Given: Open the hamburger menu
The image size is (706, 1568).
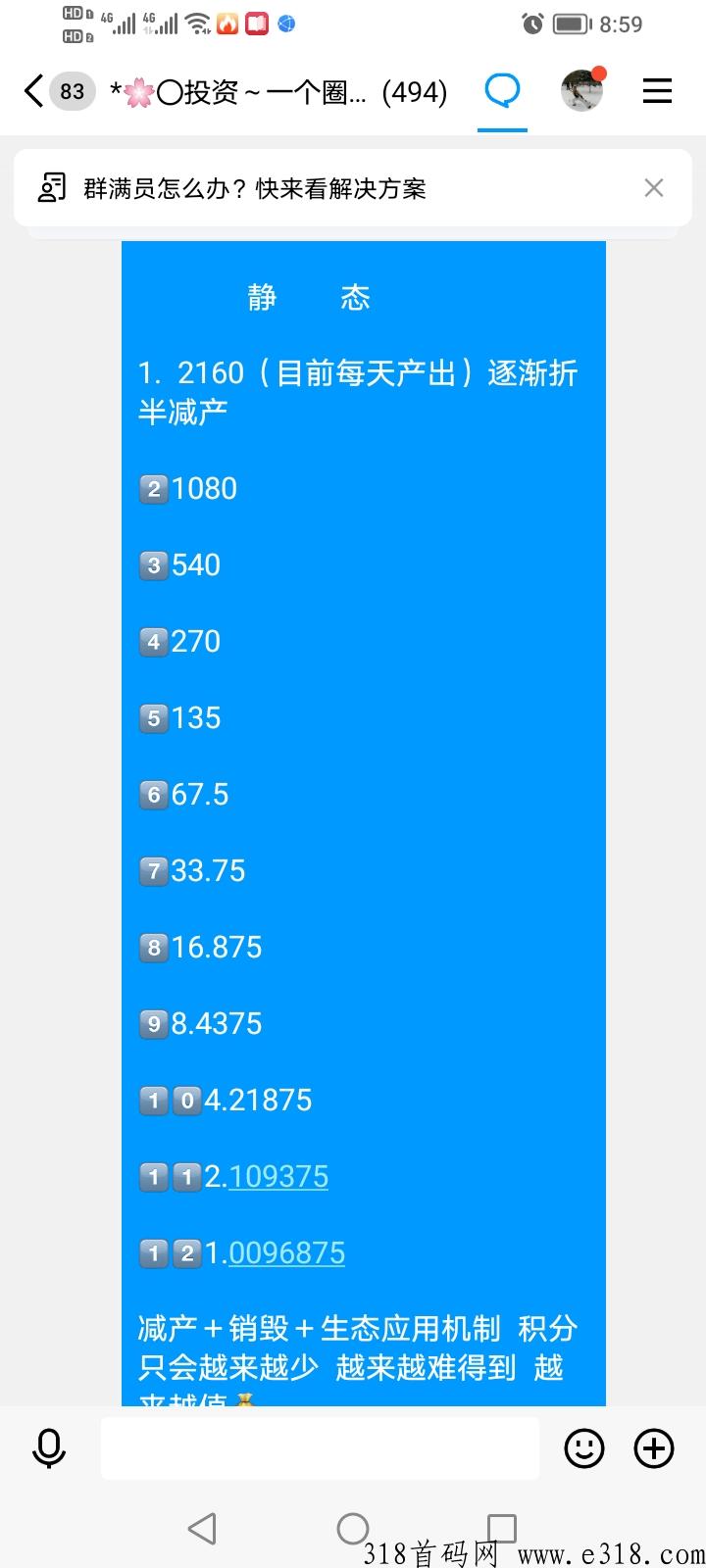Looking at the screenshot, I should point(657,91).
